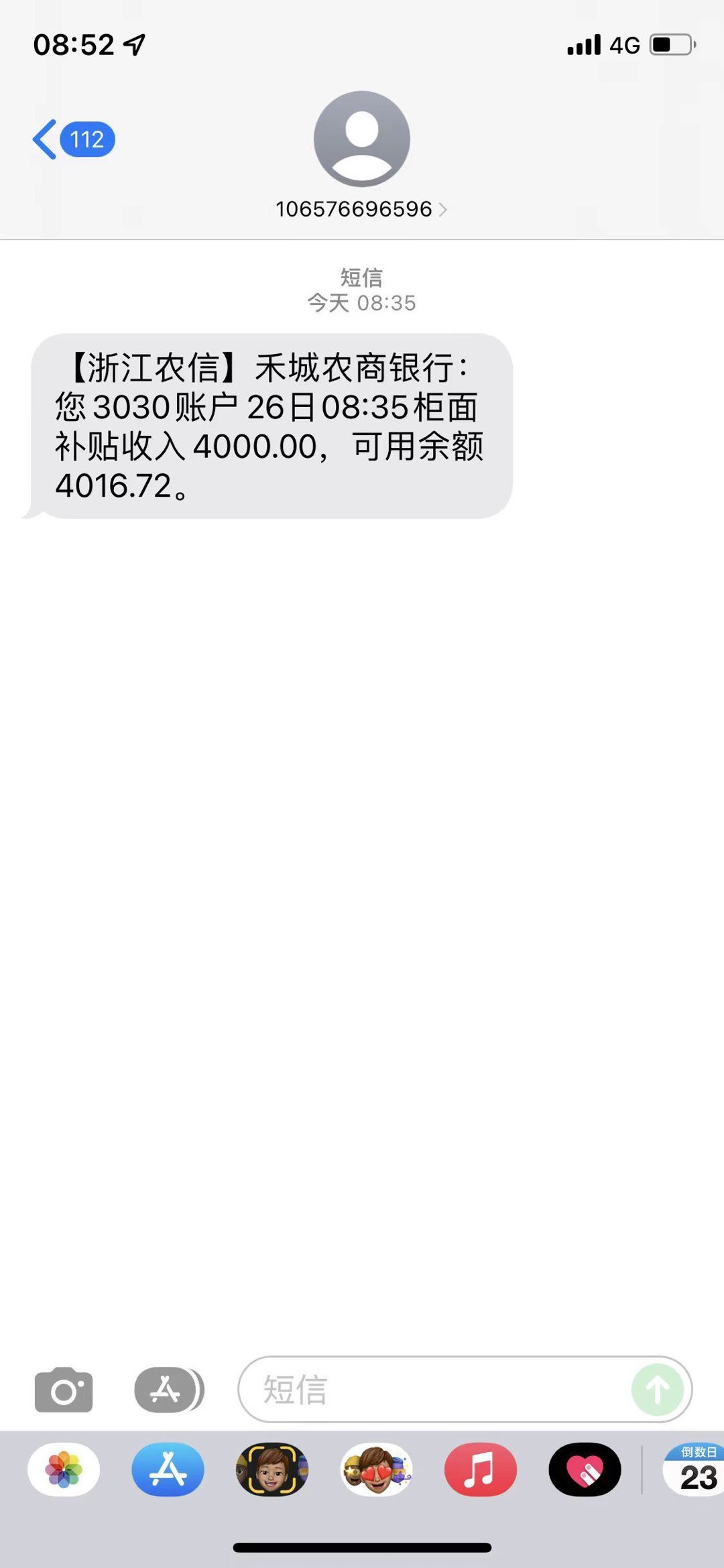The width and height of the screenshot is (724, 1568).
Task: Open the Digital Touch heart app
Action: coord(585,1470)
